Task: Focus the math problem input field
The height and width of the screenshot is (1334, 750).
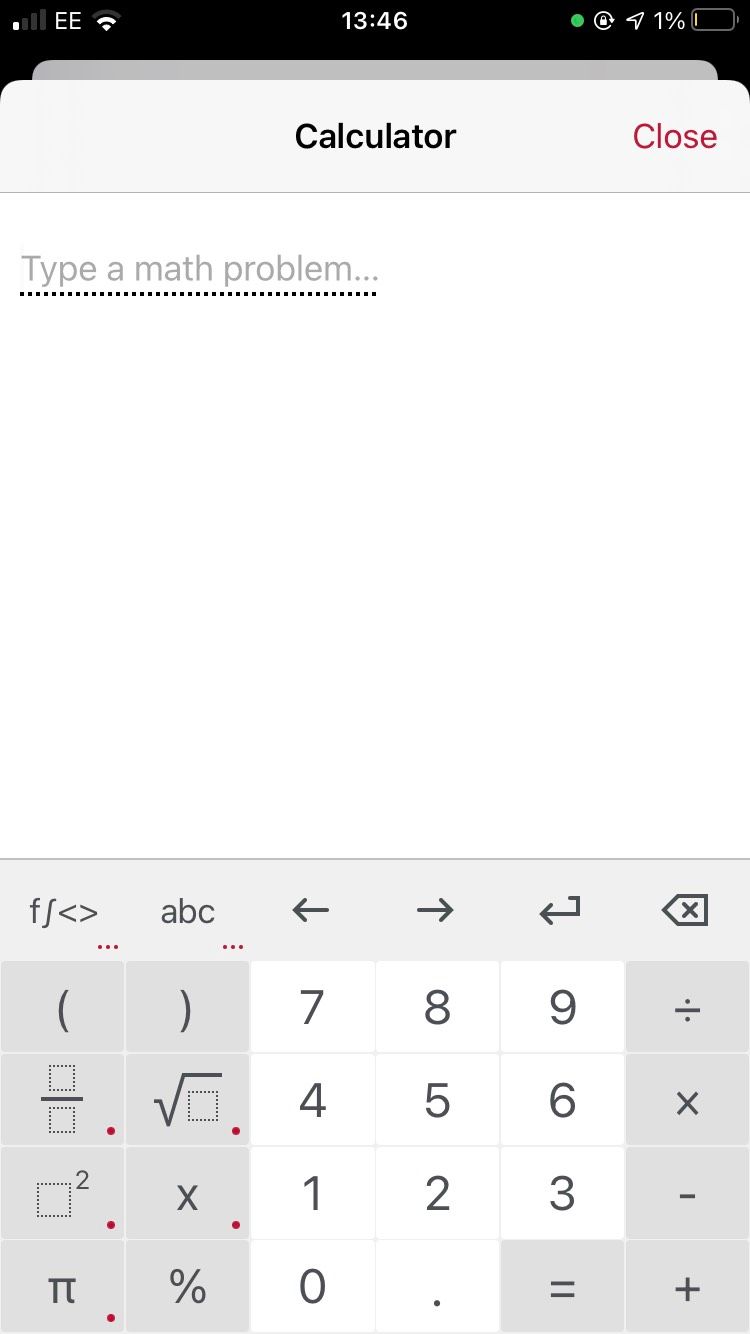Action: pos(200,269)
